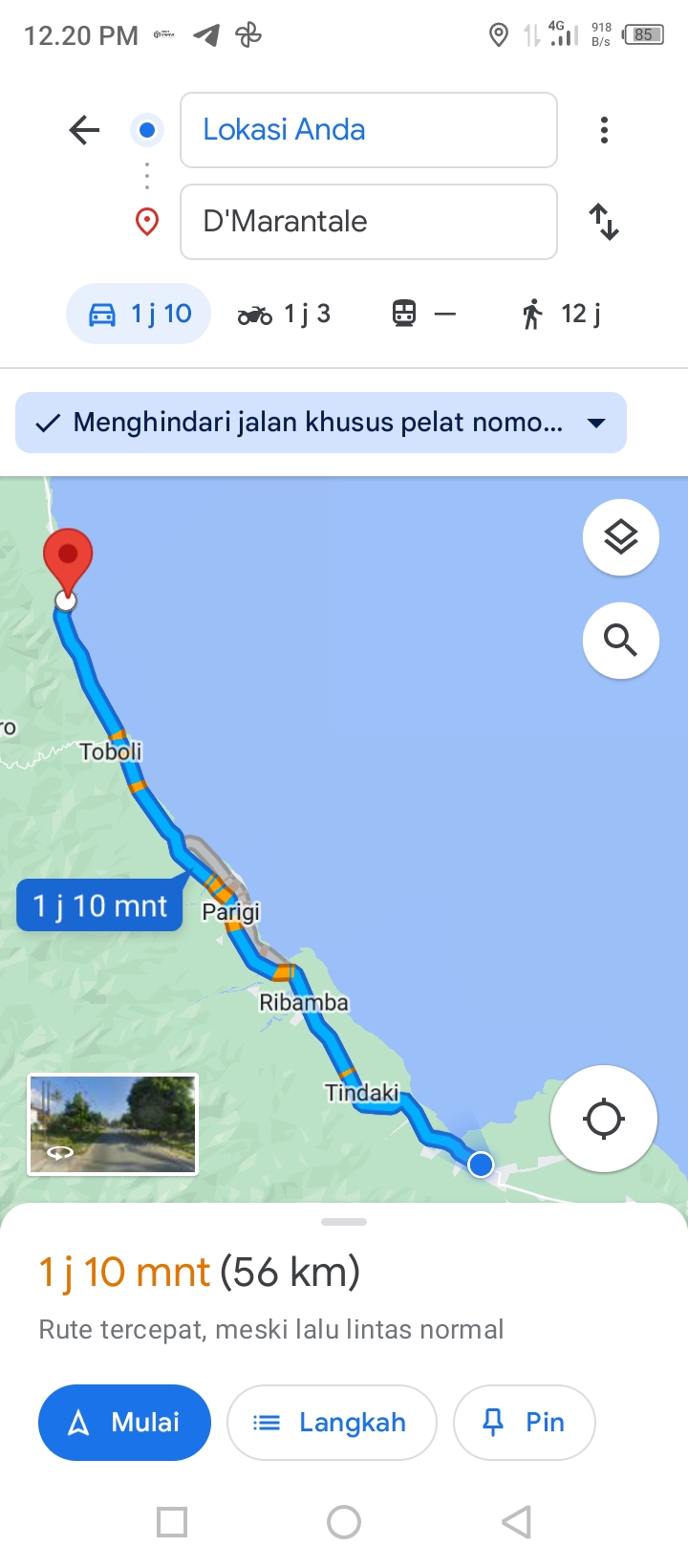The width and height of the screenshot is (688, 1568).
Task: Center map on my current location
Action: coord(604,1119)
